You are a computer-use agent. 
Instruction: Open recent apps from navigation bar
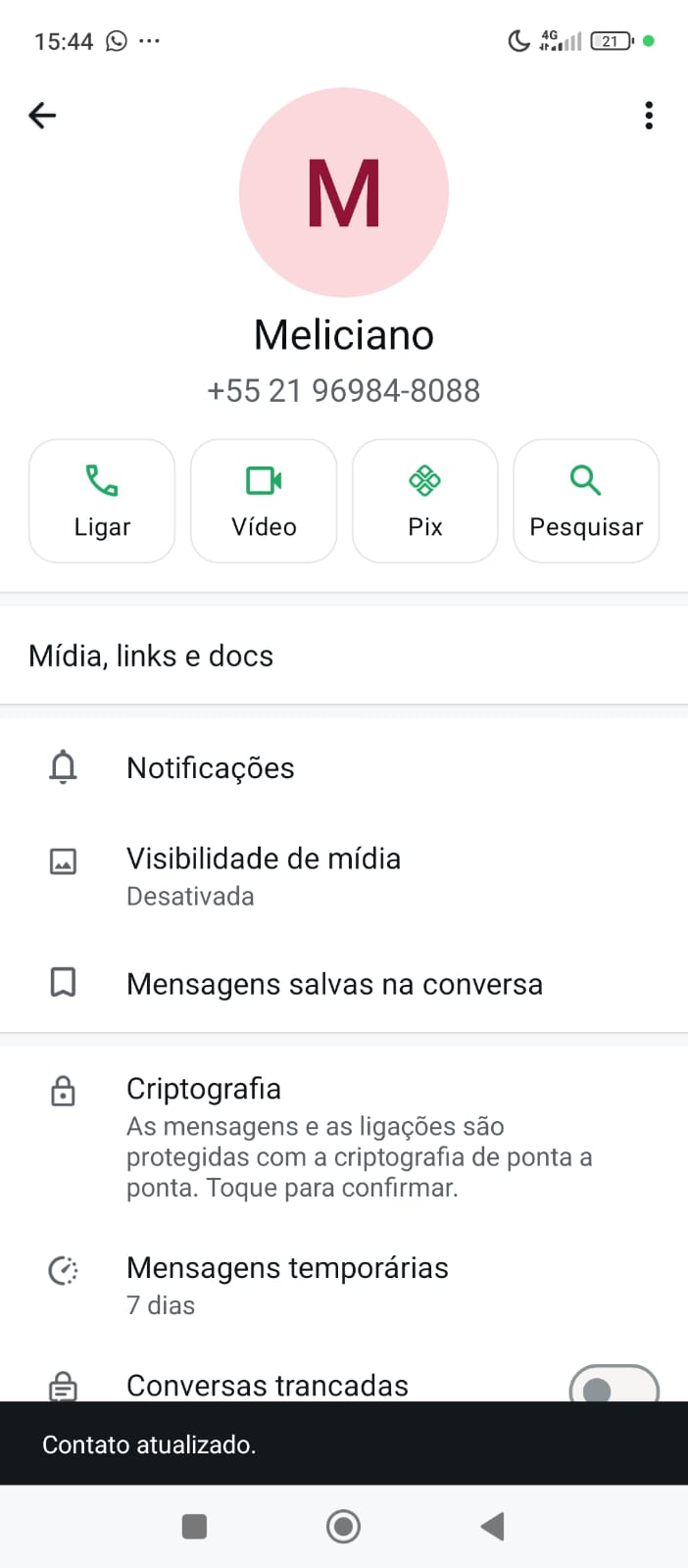pos(194,1526)
